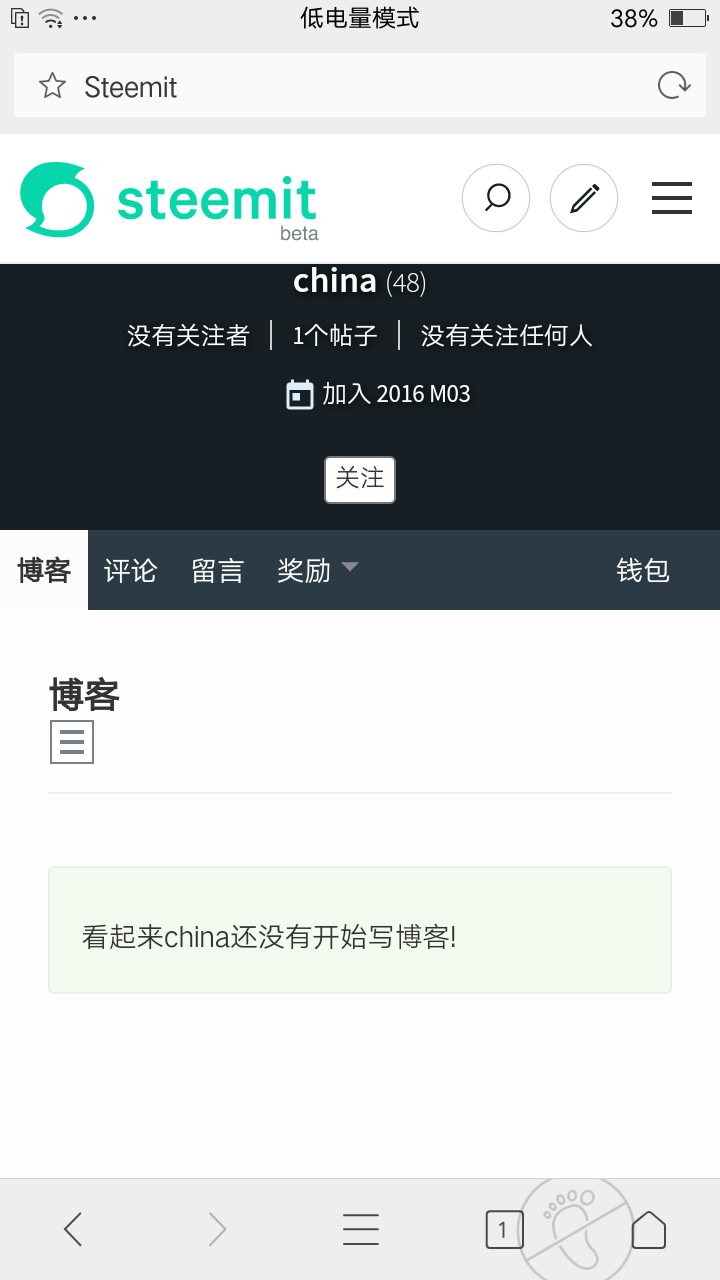This screenshot has height=1280, width=720.
Task: Open the Steemit search icon
Action: (496, 198)
